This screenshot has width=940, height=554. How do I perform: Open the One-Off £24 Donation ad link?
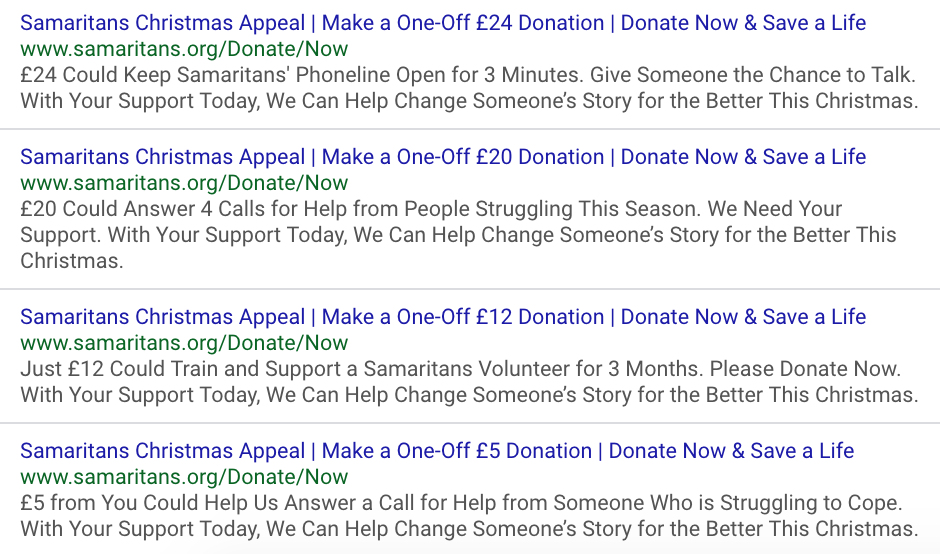pyautogui.click(x=443, y=23)
